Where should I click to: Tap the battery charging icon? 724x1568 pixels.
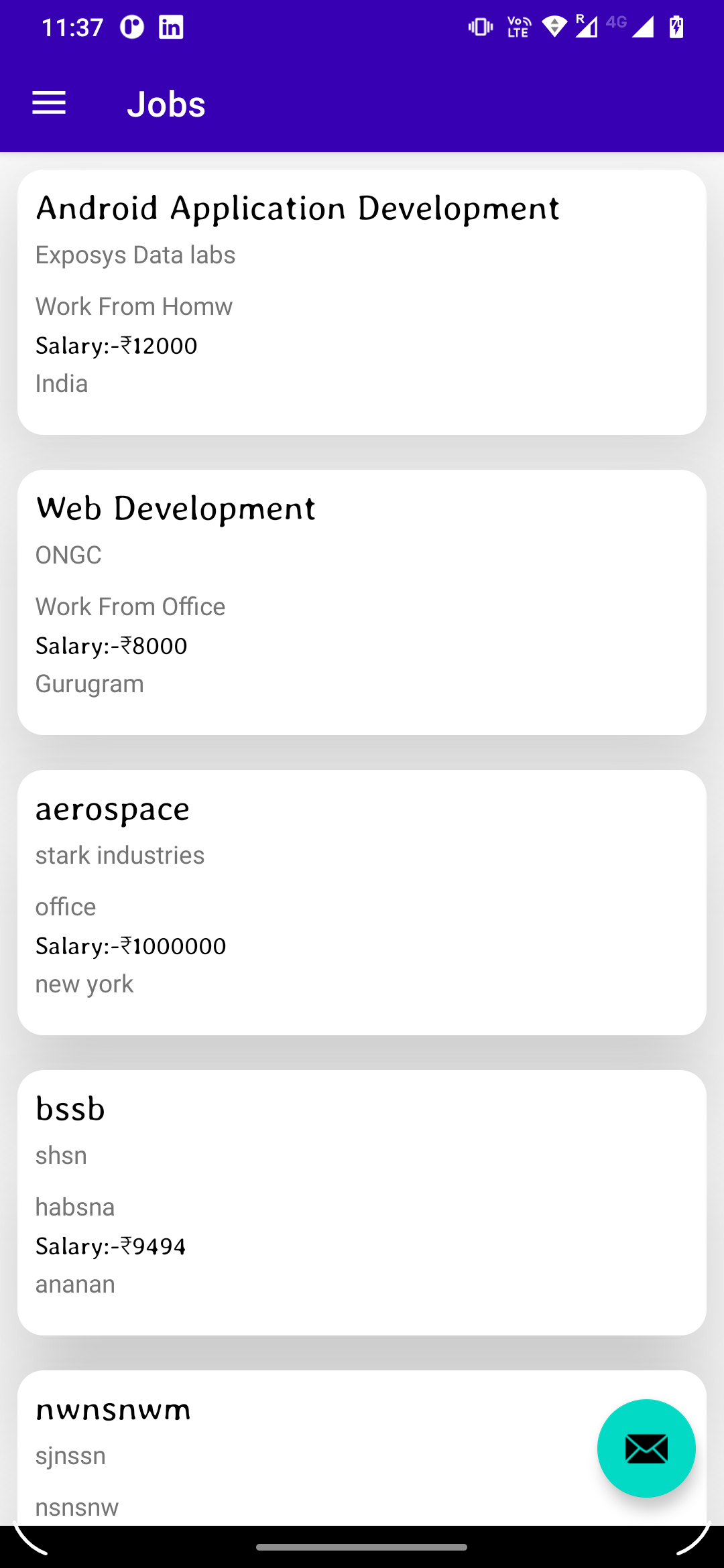pyautogui.click(x=676, y=27)
